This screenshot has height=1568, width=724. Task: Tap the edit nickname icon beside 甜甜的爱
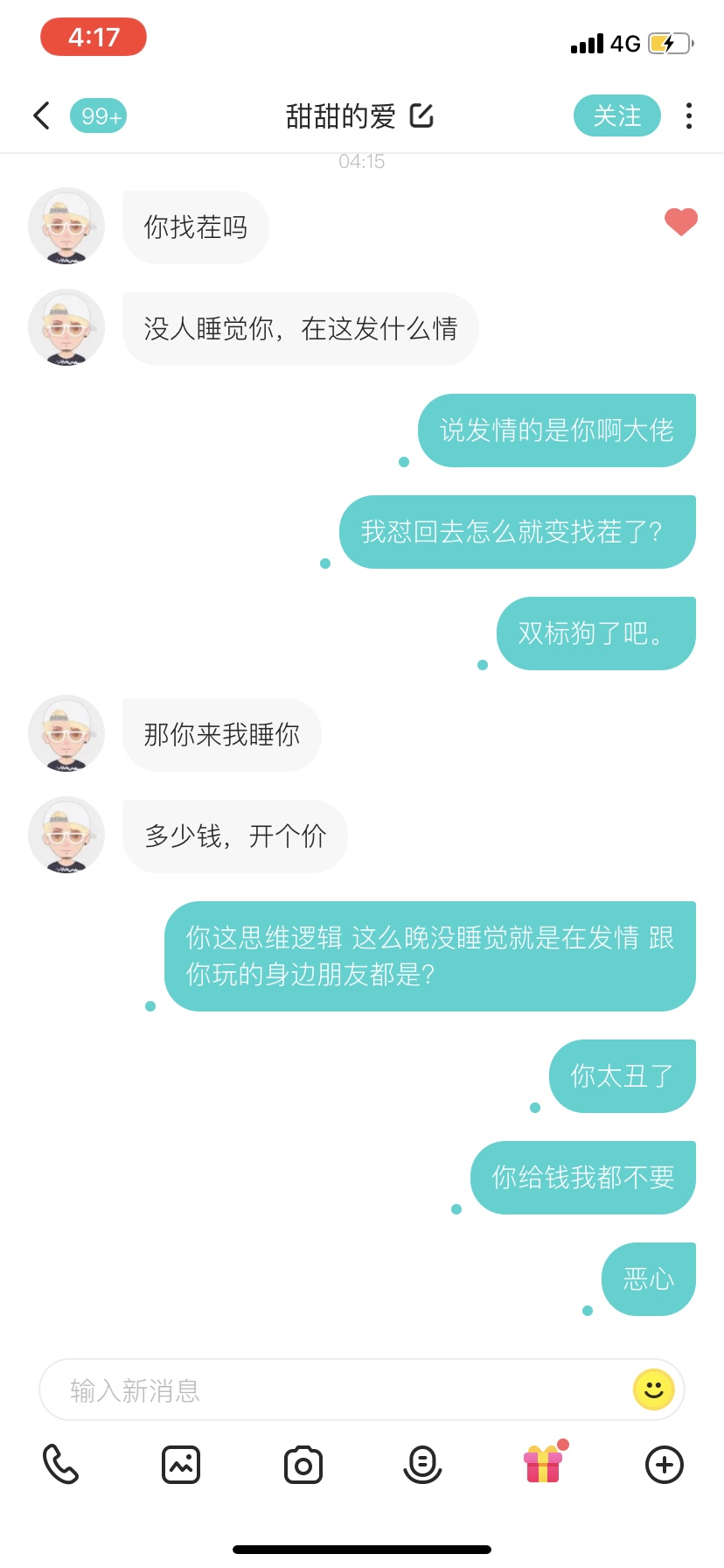point(421,115)
